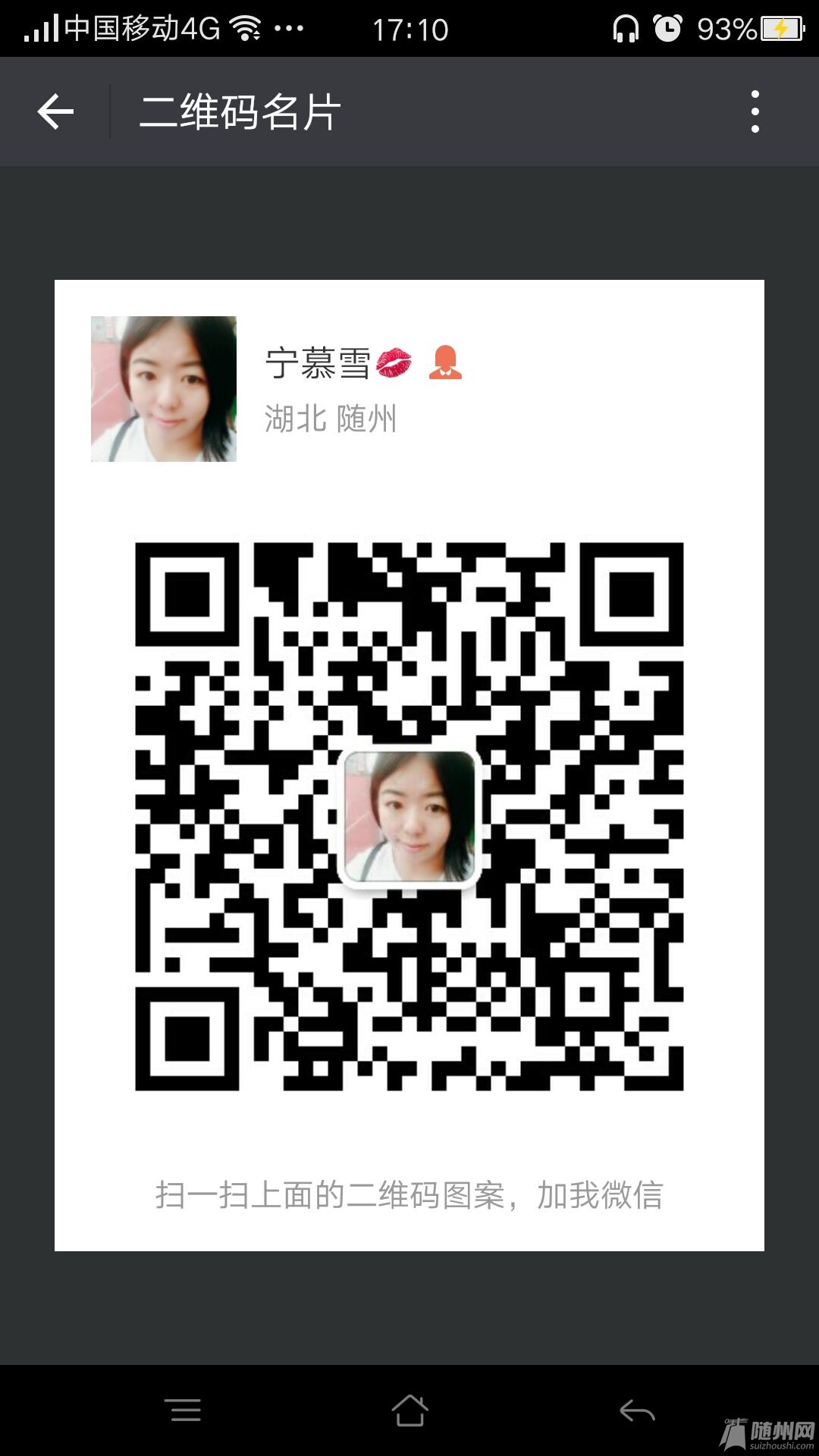This screenshot has height=1456, width=819.
Task: Open the three-dot overflow menu
Action: (x=755, y=112)
